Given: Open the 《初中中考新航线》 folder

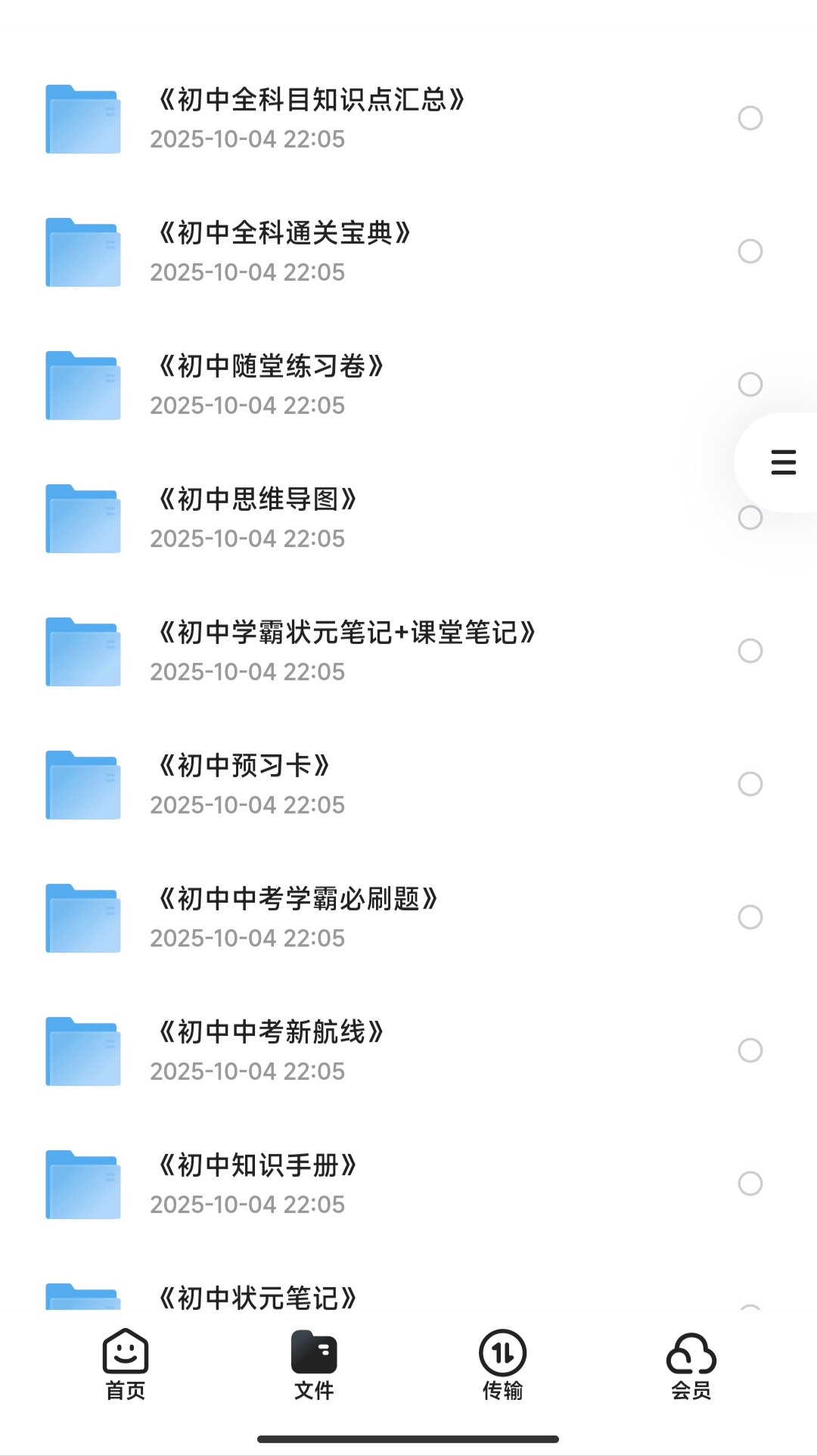Looking at the screenshot, I should pyautogui.click(x=270, y=1050).
